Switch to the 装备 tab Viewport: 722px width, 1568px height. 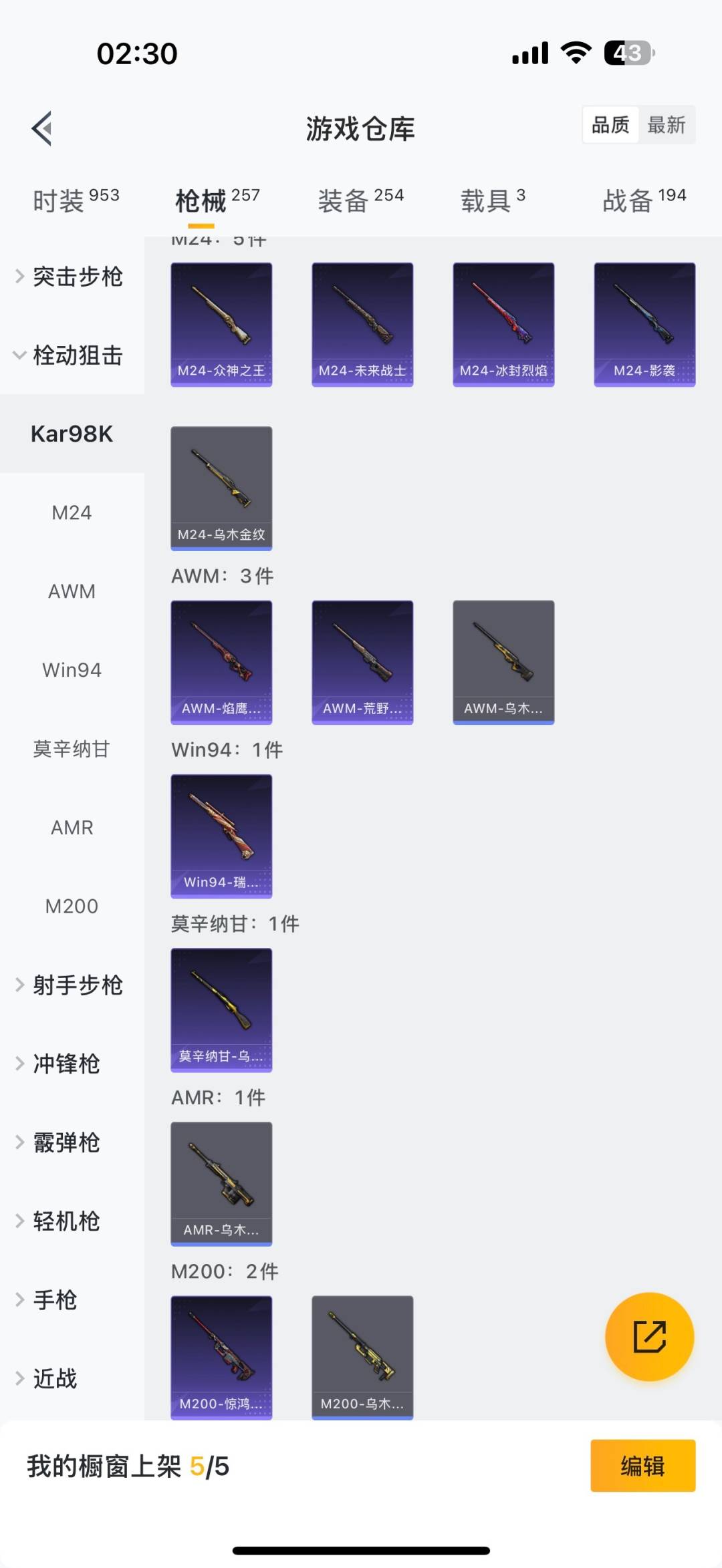[360, 200]
